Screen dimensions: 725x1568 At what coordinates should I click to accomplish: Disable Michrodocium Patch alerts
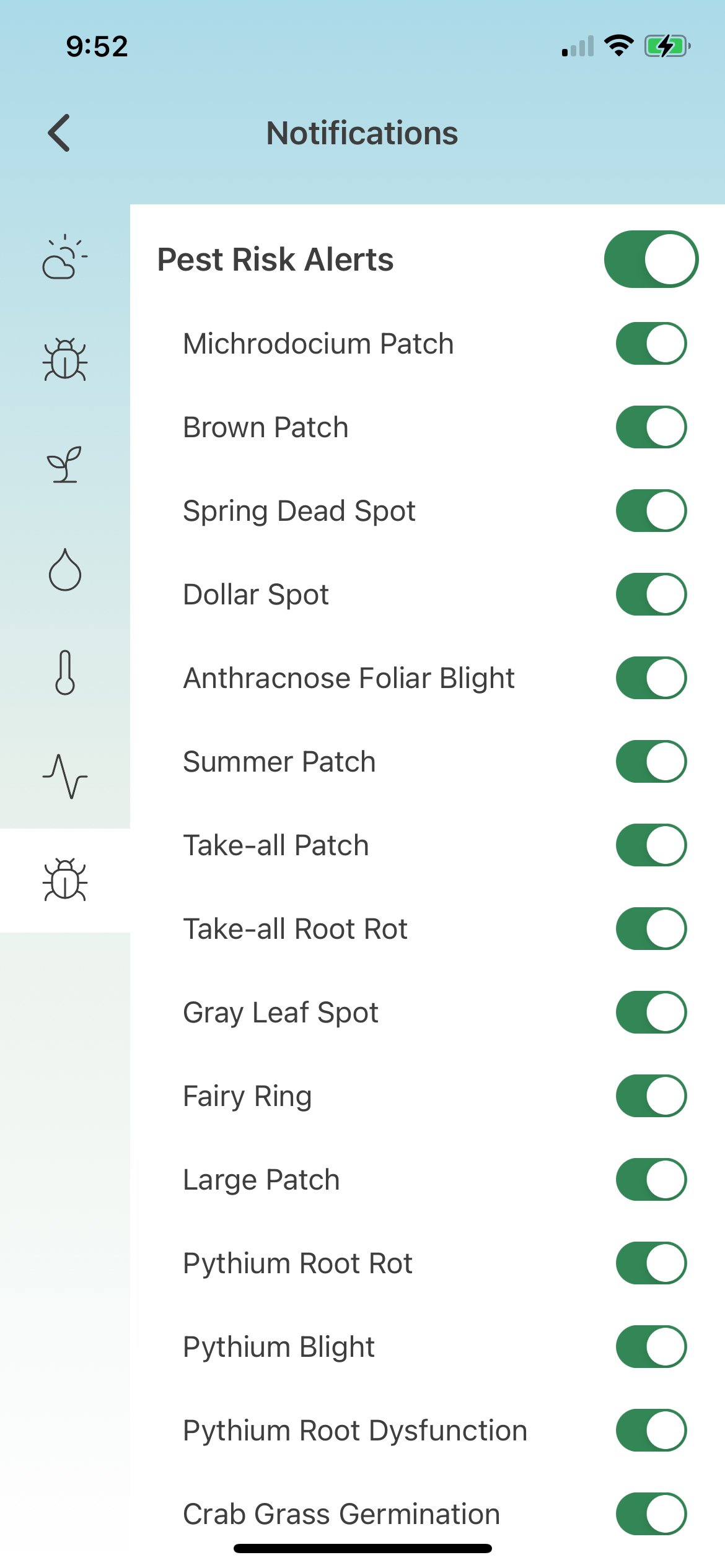coord(651,344)
